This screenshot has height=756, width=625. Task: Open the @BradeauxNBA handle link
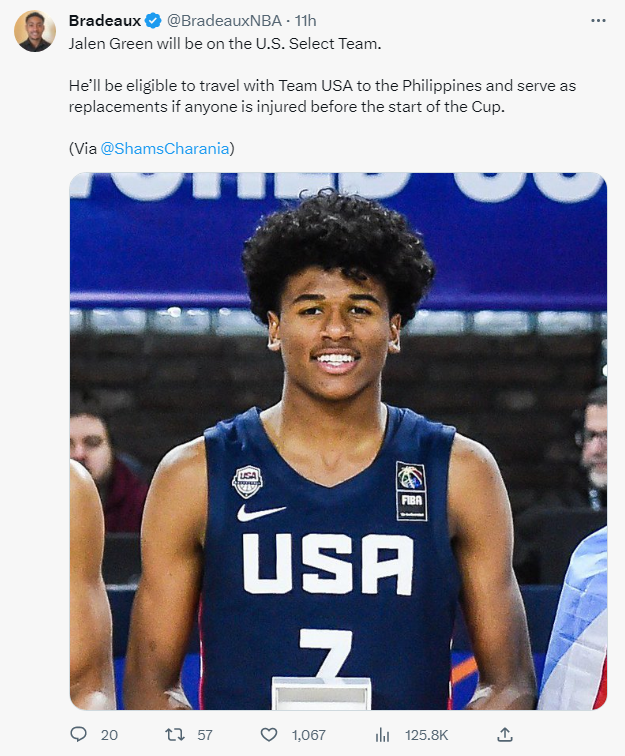tap(221, 20)
